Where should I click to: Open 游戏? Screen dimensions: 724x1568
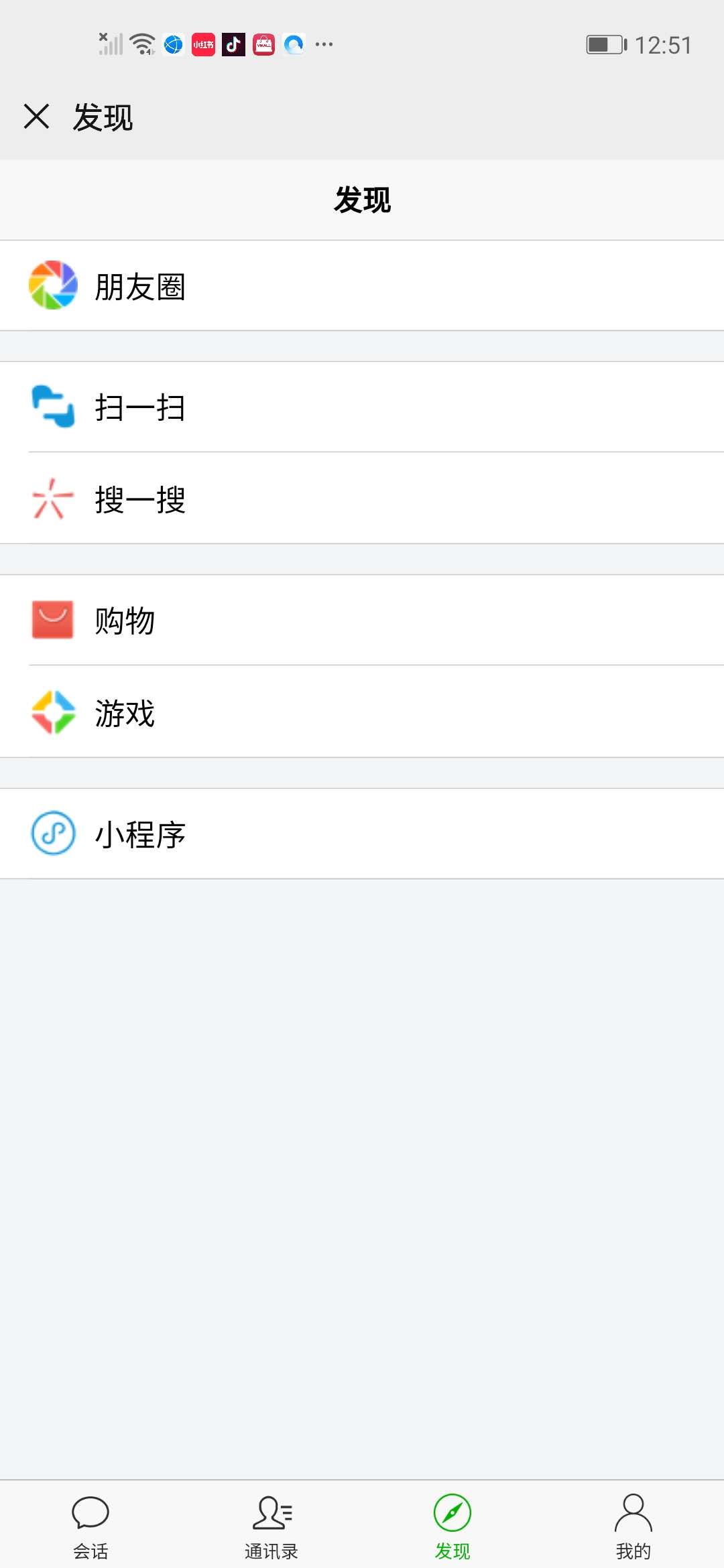[x=362, y=712]
